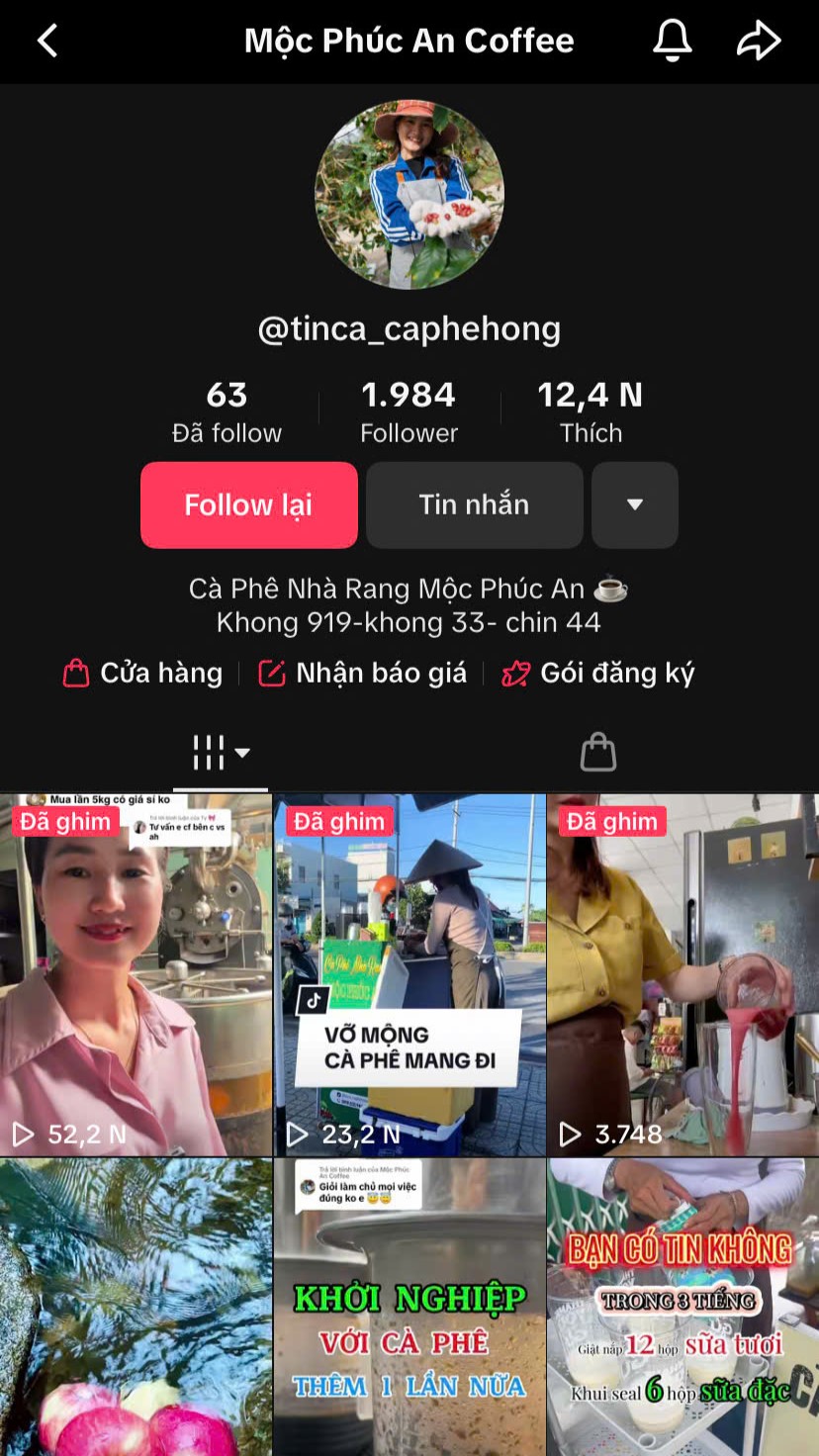Image resolution: width=819 pixels, height=1456 pixels.
Task: Tap the Follow lại button
Action: pyautogui.click(x=249, y=504)
